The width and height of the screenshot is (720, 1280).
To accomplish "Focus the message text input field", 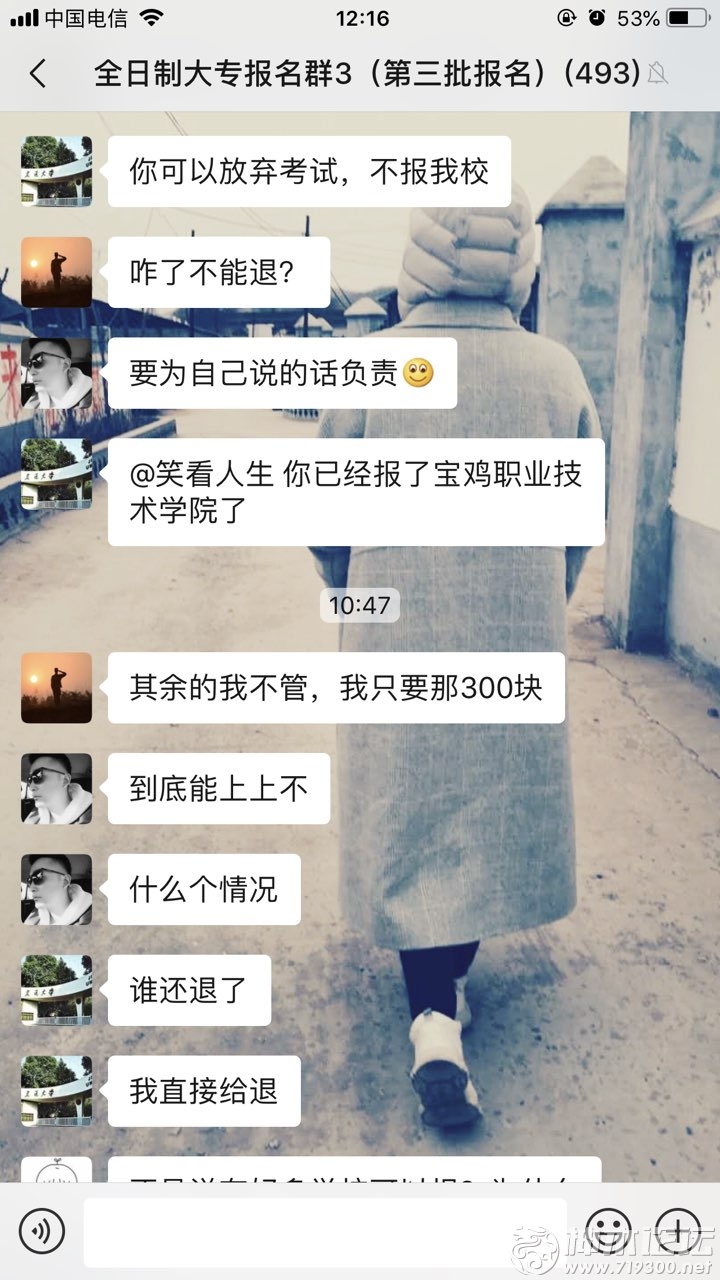I will 324,1231.
